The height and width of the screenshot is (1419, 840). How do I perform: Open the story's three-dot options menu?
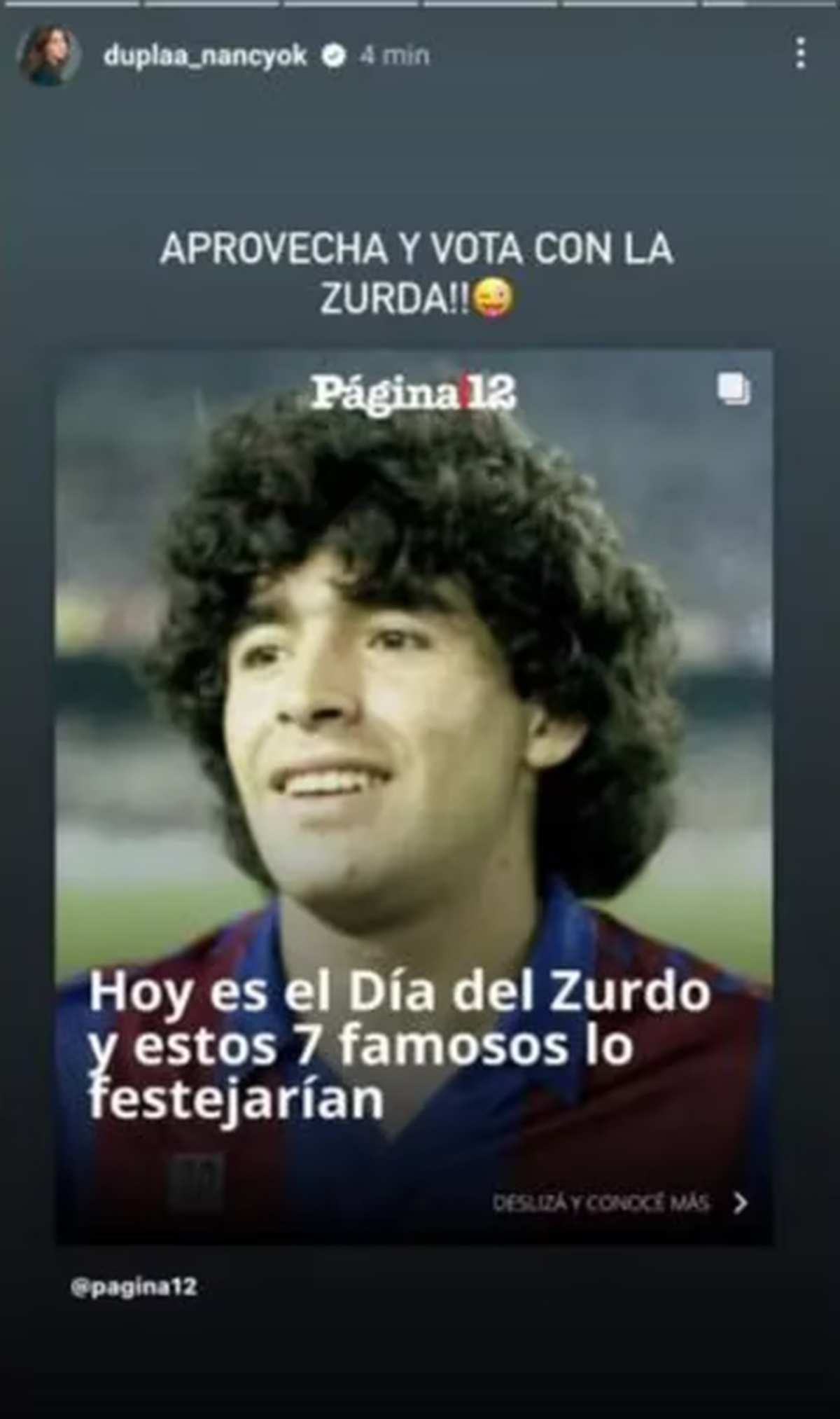pos(801,54)
